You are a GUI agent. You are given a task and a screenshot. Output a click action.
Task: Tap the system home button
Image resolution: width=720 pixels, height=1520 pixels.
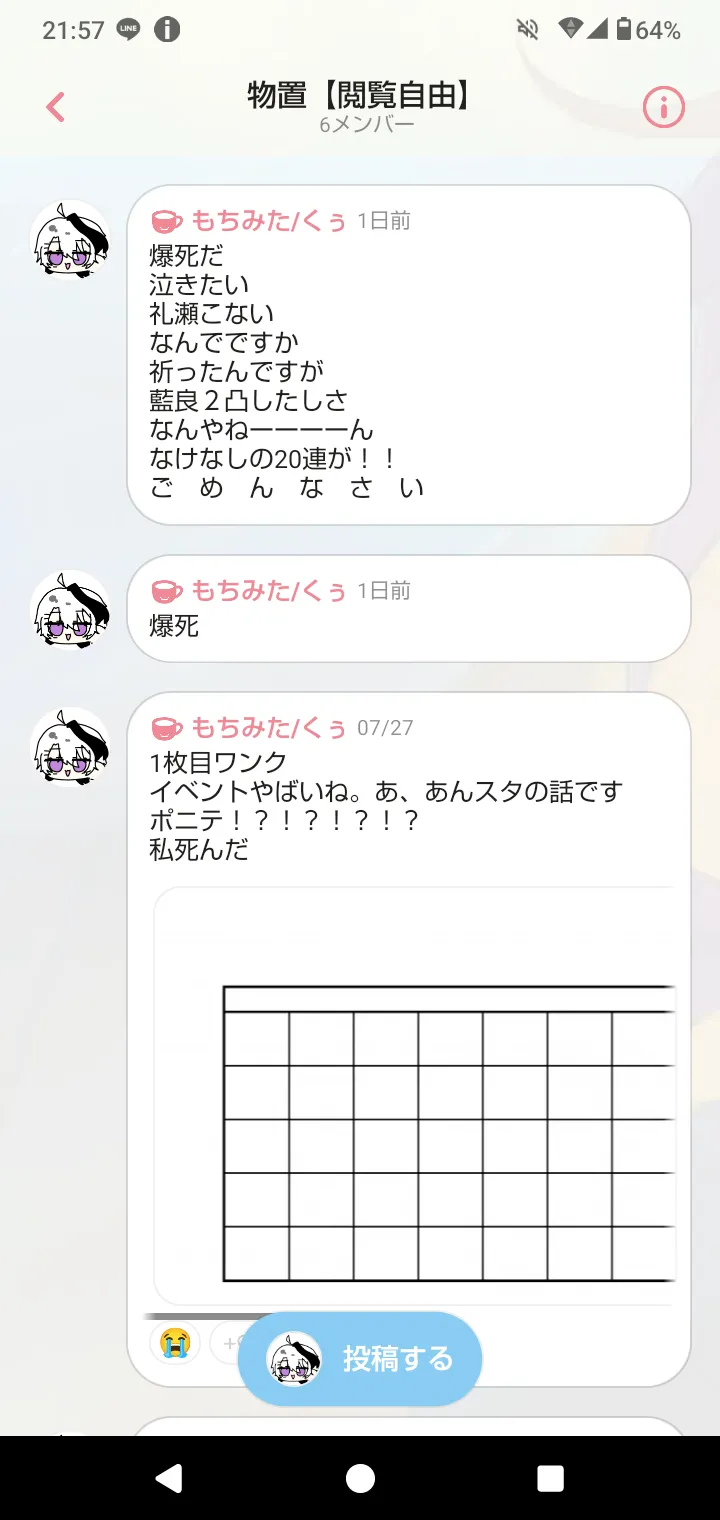360,1478
